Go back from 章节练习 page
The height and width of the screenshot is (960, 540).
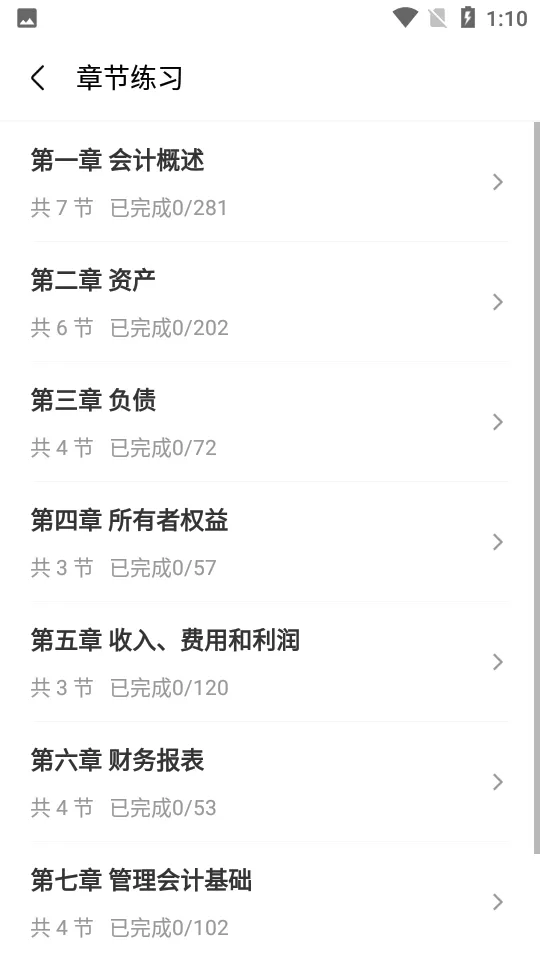pyautogui.click(x=38, y=78)
